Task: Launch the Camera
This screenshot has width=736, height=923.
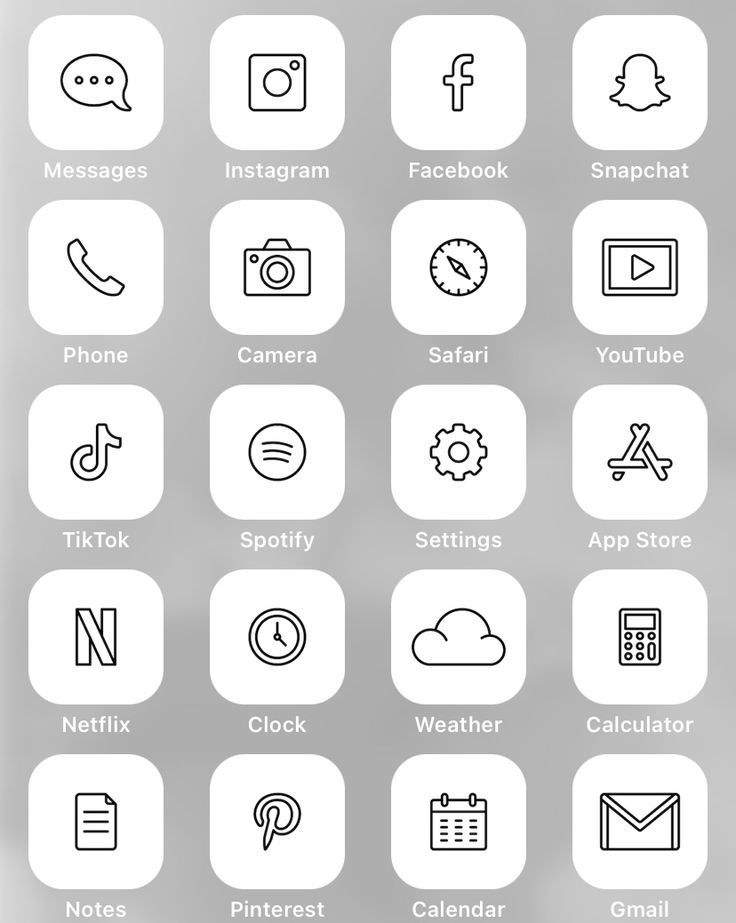Action: coord(277,267)
